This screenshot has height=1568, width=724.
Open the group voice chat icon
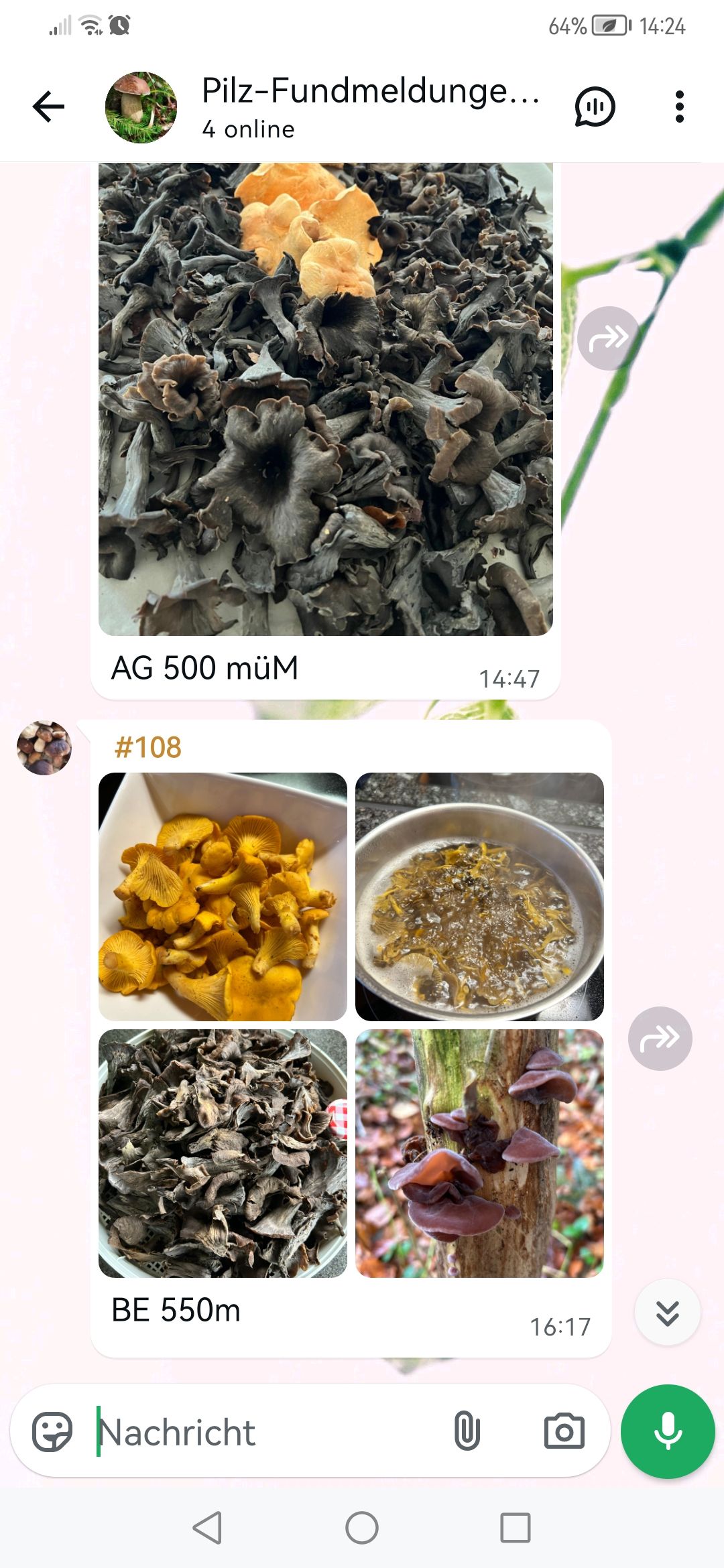coord(595,107)
